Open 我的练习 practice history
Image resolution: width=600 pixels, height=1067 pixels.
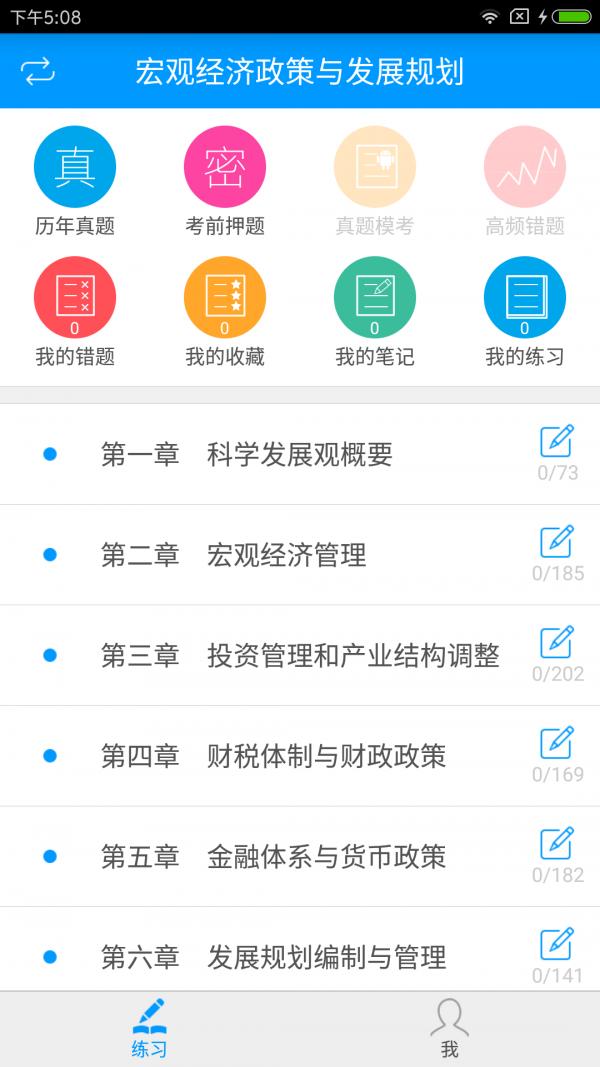coord(525,298)
